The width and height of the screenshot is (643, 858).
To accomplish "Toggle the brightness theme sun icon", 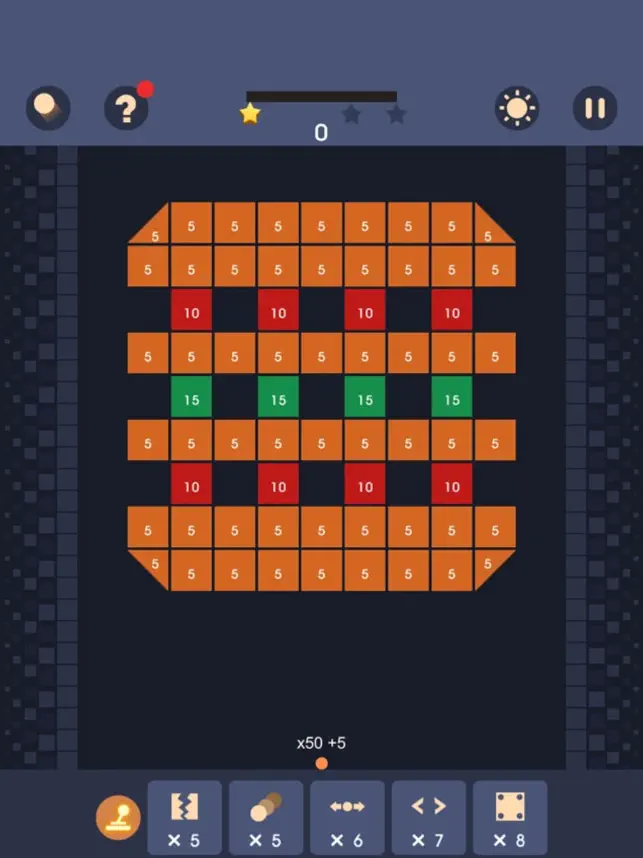I will tap(516, 108).
